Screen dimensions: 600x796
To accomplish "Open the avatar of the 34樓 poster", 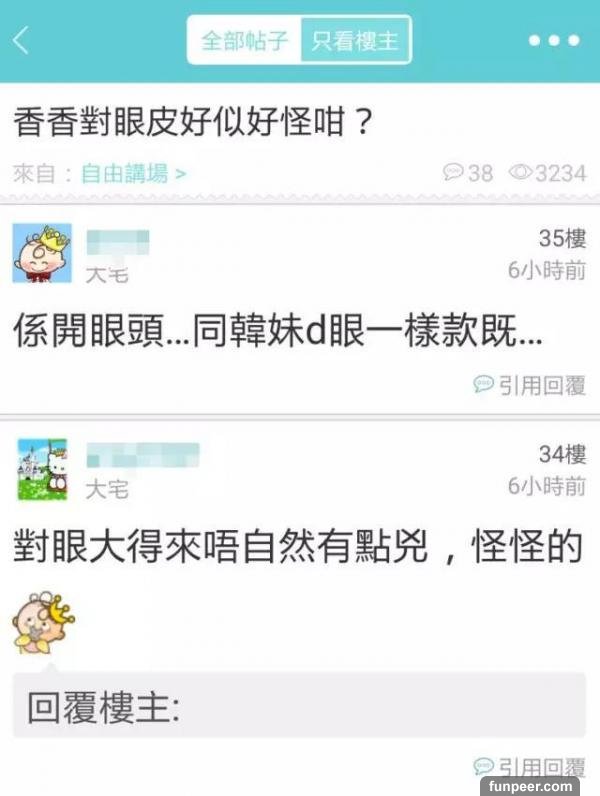I will point(42,468).
